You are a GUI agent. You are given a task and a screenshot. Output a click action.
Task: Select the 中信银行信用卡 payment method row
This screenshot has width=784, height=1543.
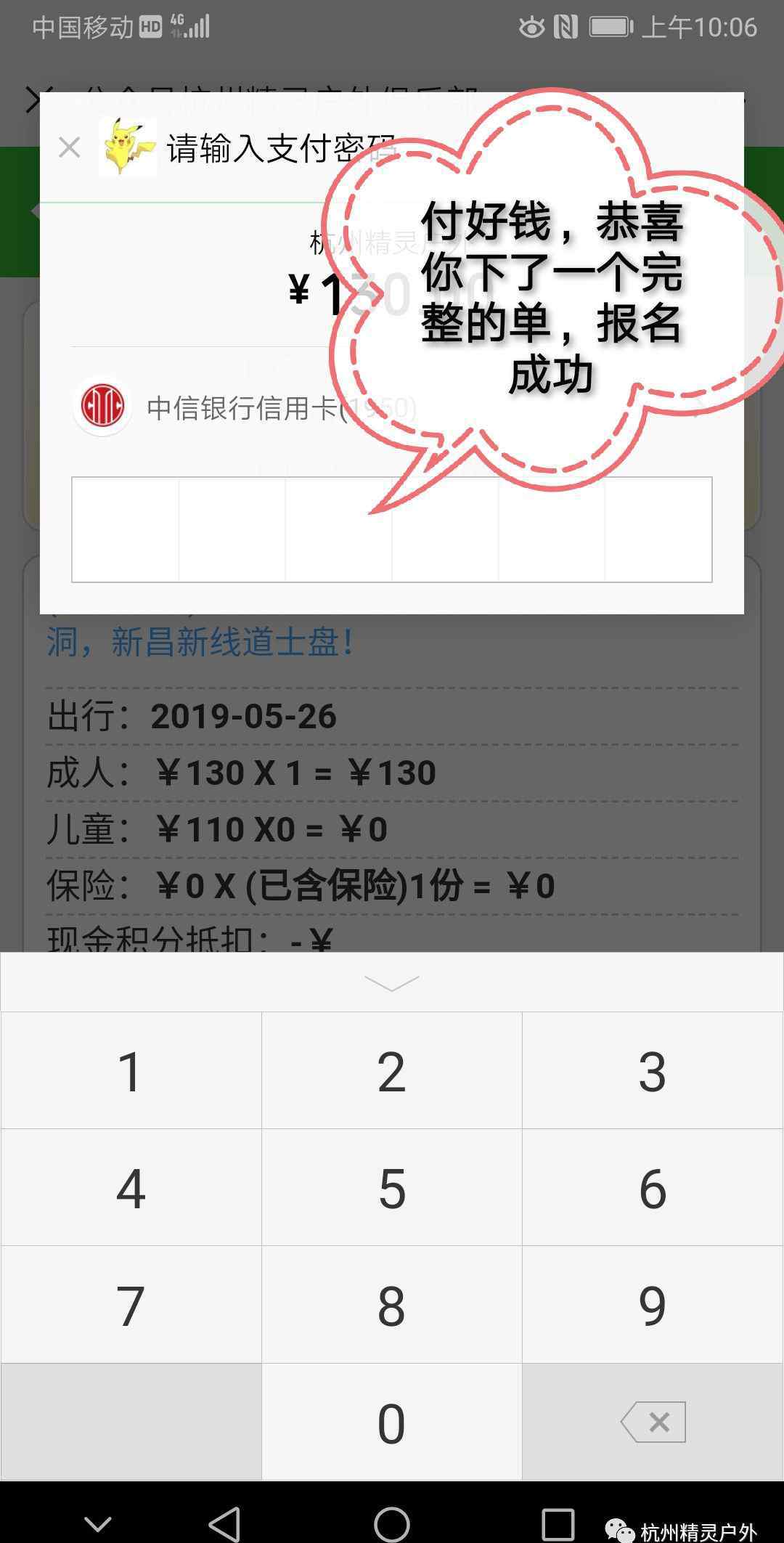[x=392, y=407]
